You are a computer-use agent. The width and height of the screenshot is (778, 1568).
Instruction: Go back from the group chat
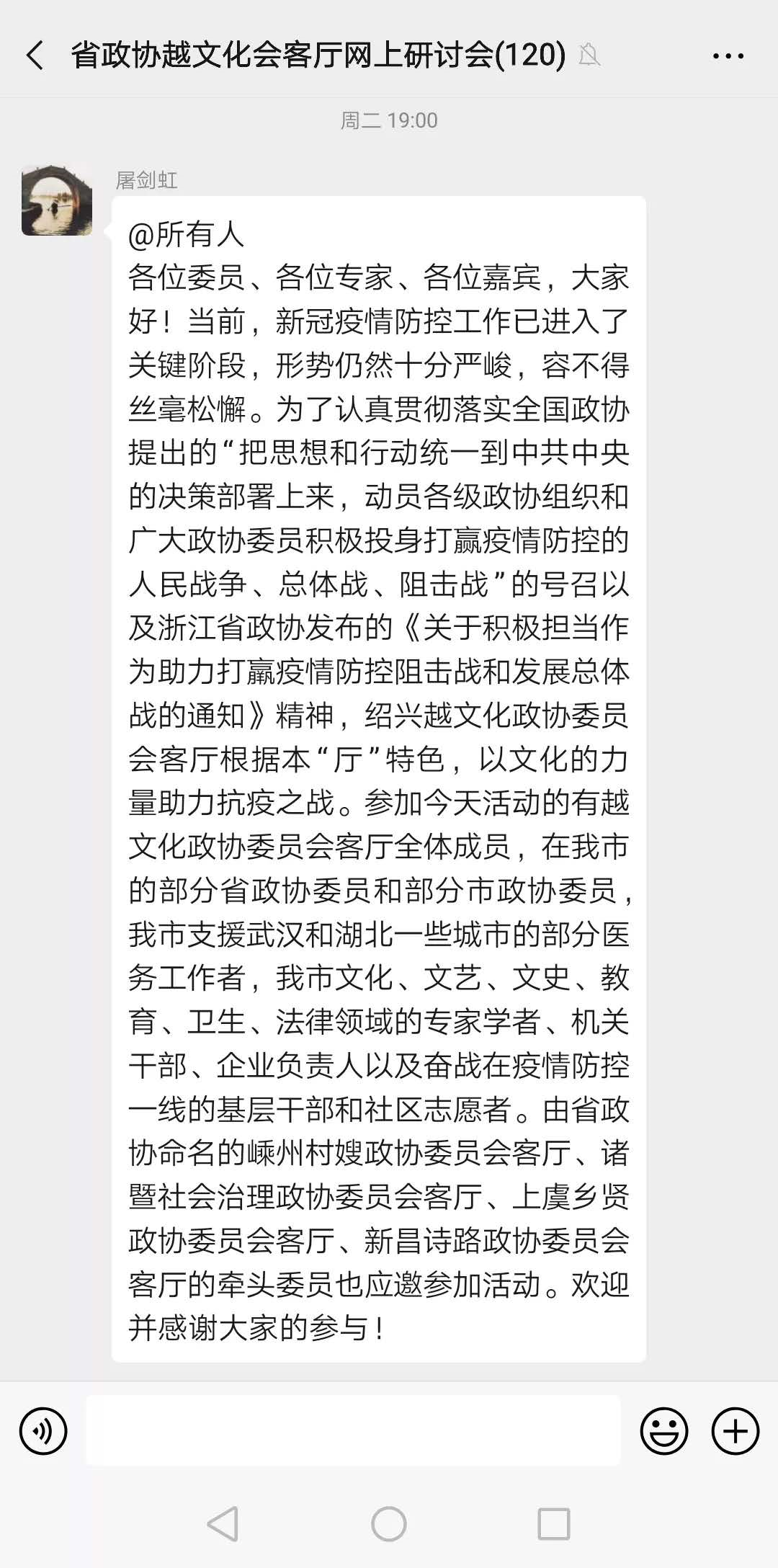point(35,55)
